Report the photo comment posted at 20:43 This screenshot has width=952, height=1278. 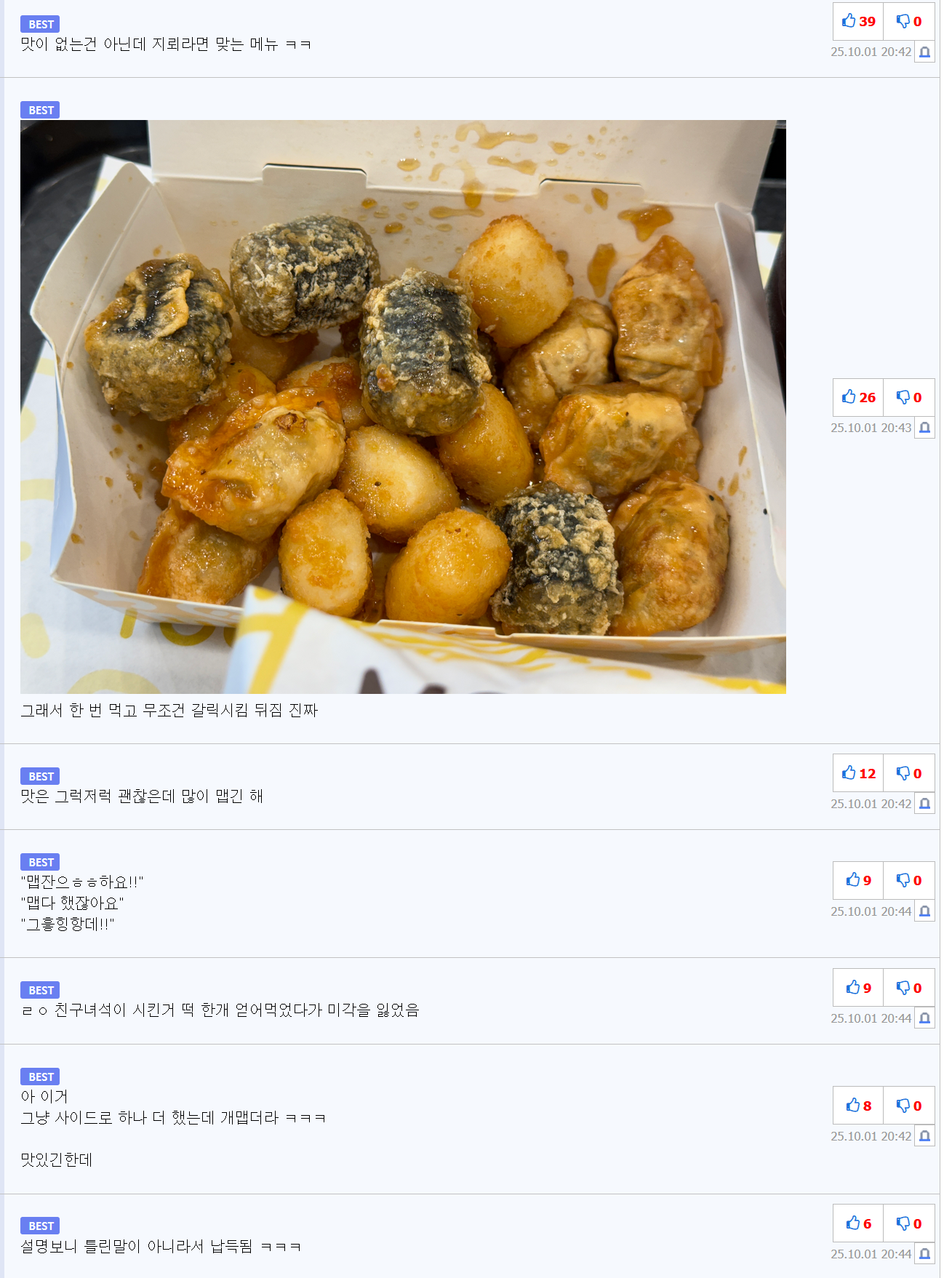[924, 428]
